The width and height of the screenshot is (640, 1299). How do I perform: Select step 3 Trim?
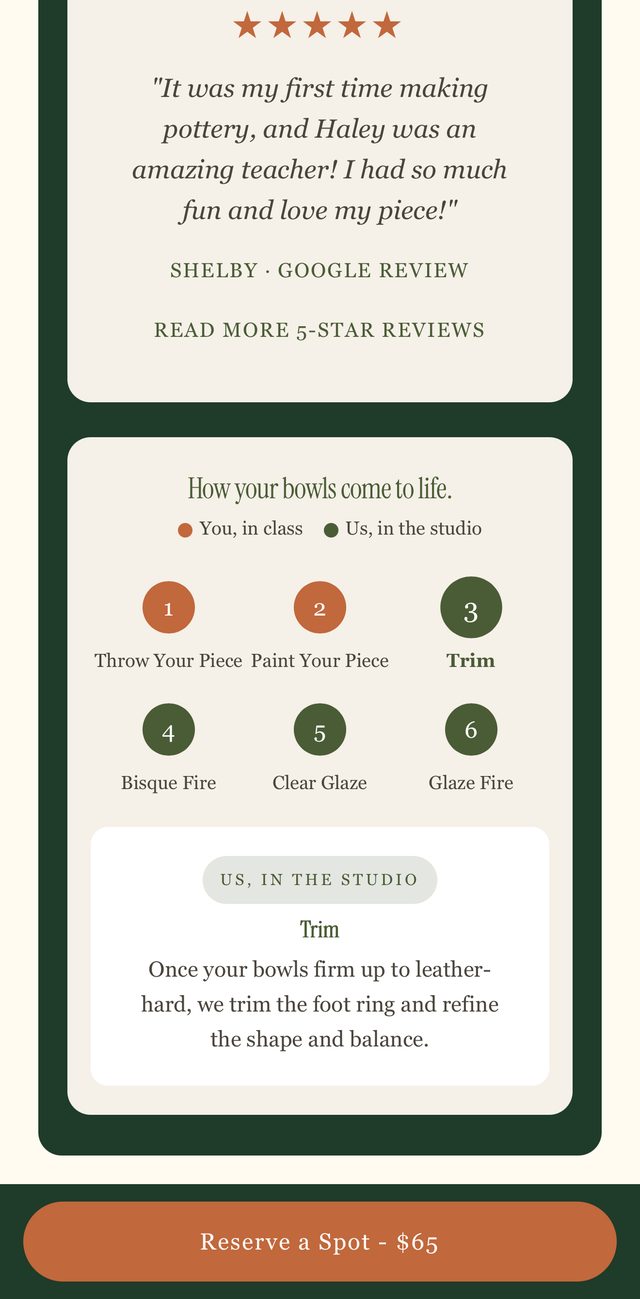471,625
